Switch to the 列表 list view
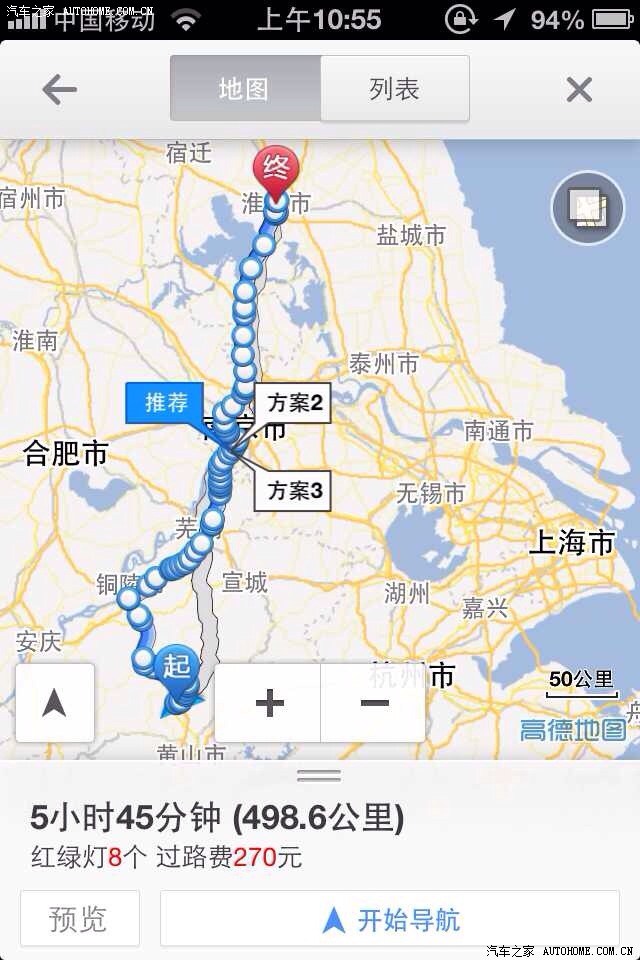The width and height of the screenshot is (640, 960). pyautogui.click(x=394, y=89)
